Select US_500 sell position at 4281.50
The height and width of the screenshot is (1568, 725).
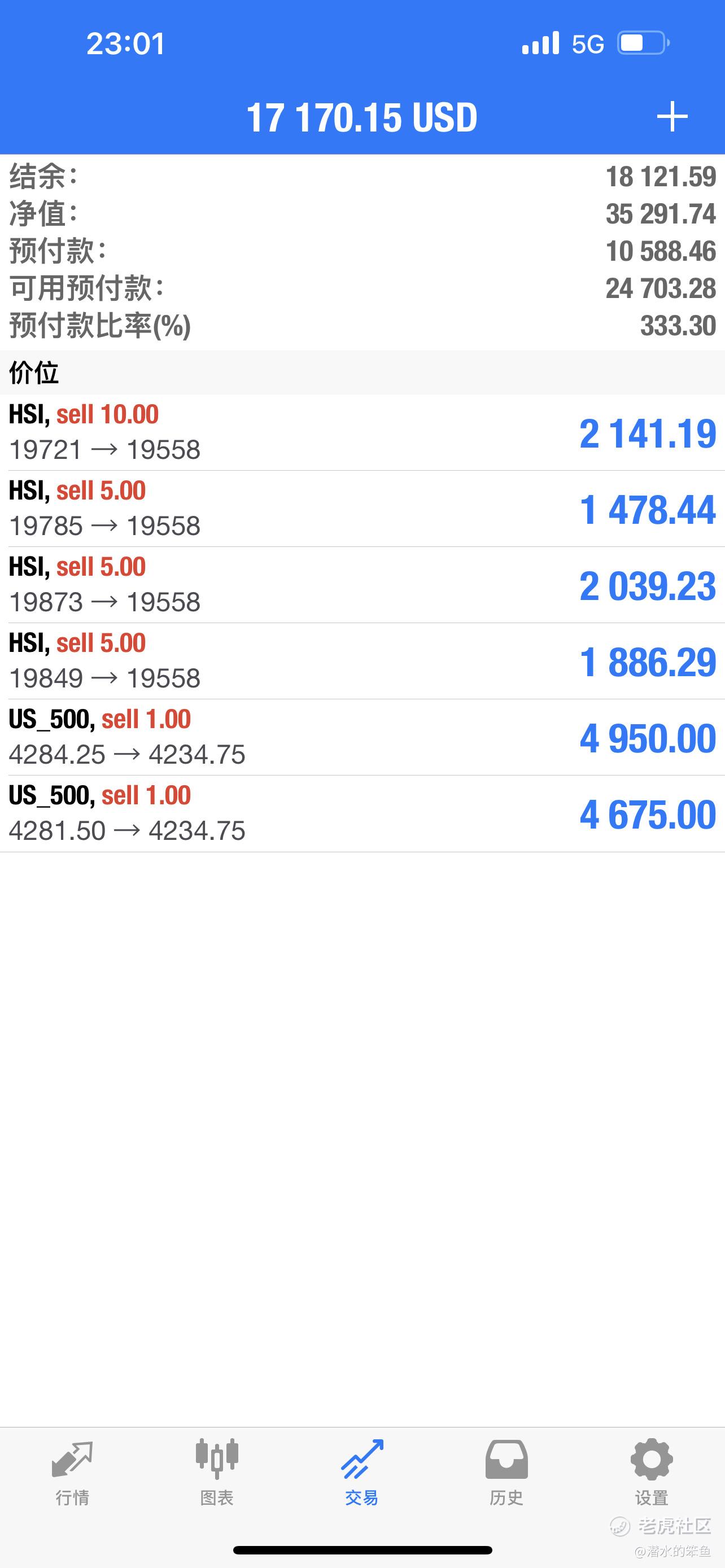click(362, 814)
